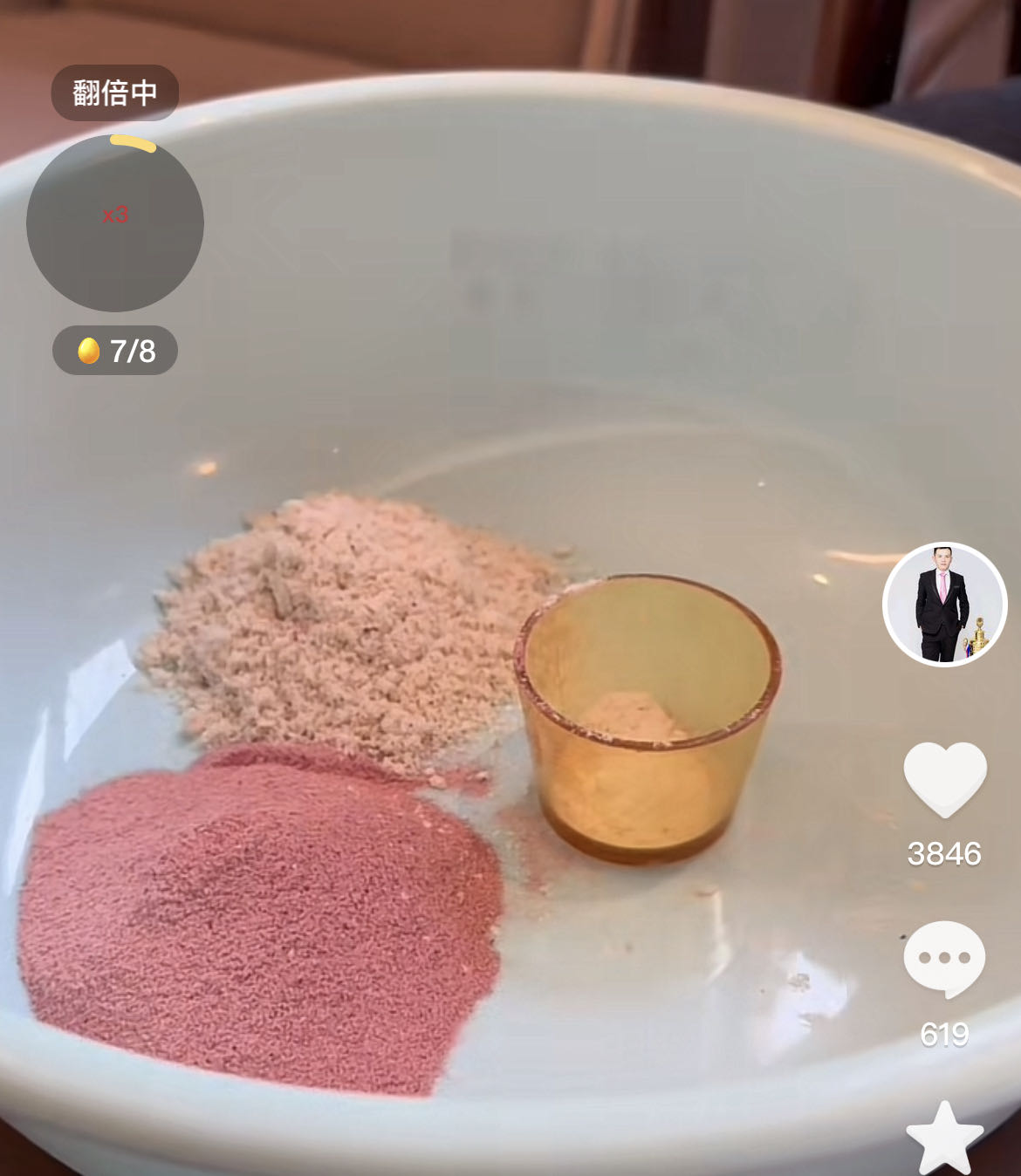Tap the 翻倍中 doubling badge

click(115, 92)
